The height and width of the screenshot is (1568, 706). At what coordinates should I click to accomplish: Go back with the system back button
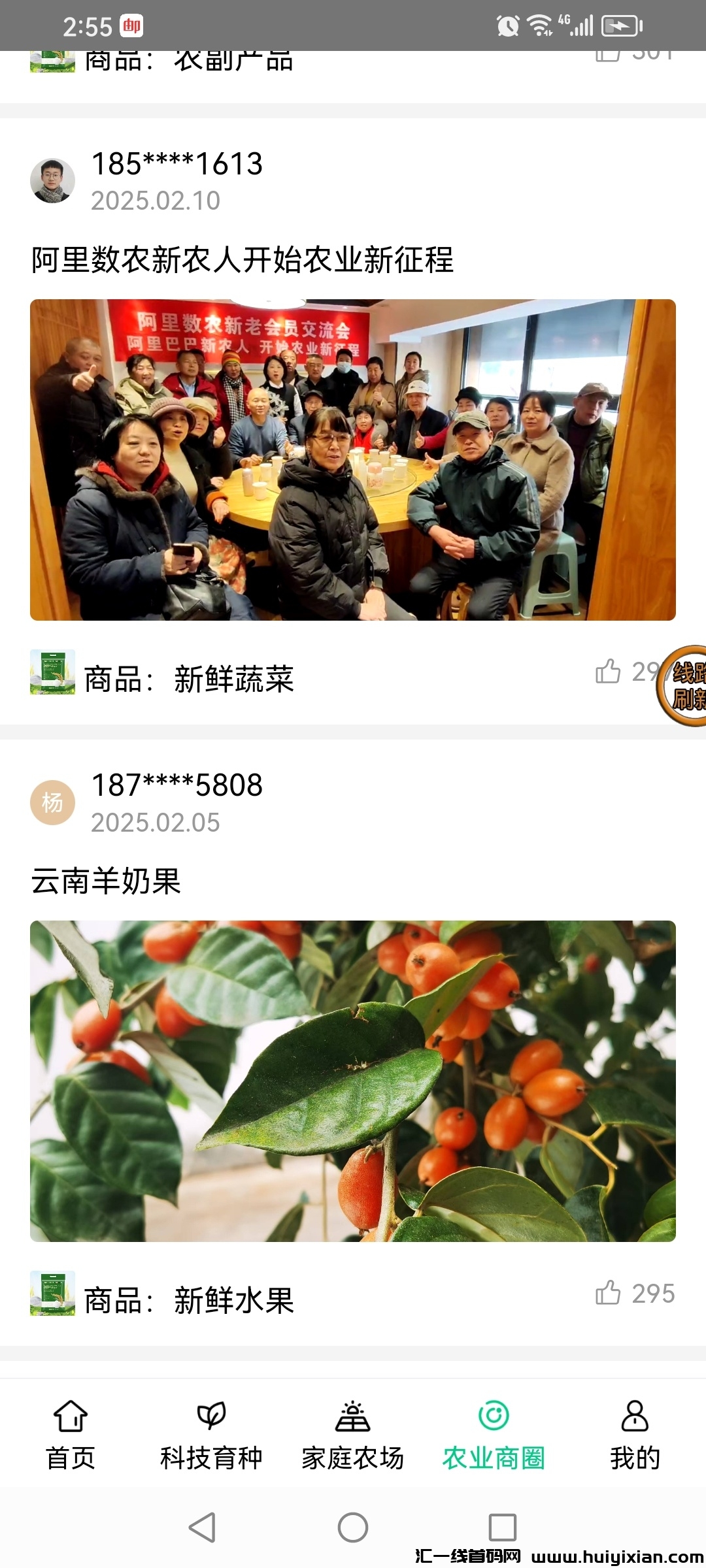pos(202,1527)
